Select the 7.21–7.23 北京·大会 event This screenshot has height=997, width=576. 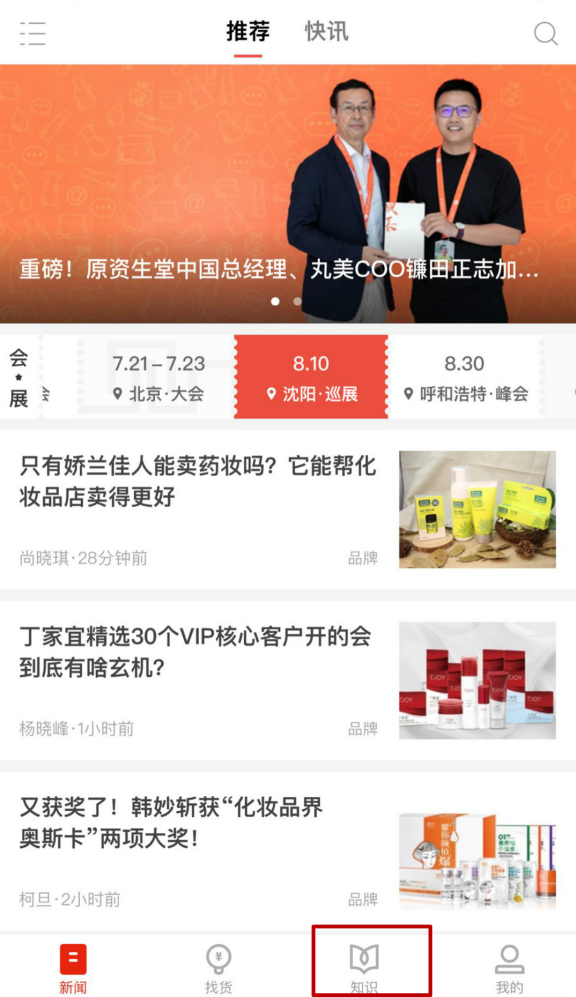coord(158,377)
